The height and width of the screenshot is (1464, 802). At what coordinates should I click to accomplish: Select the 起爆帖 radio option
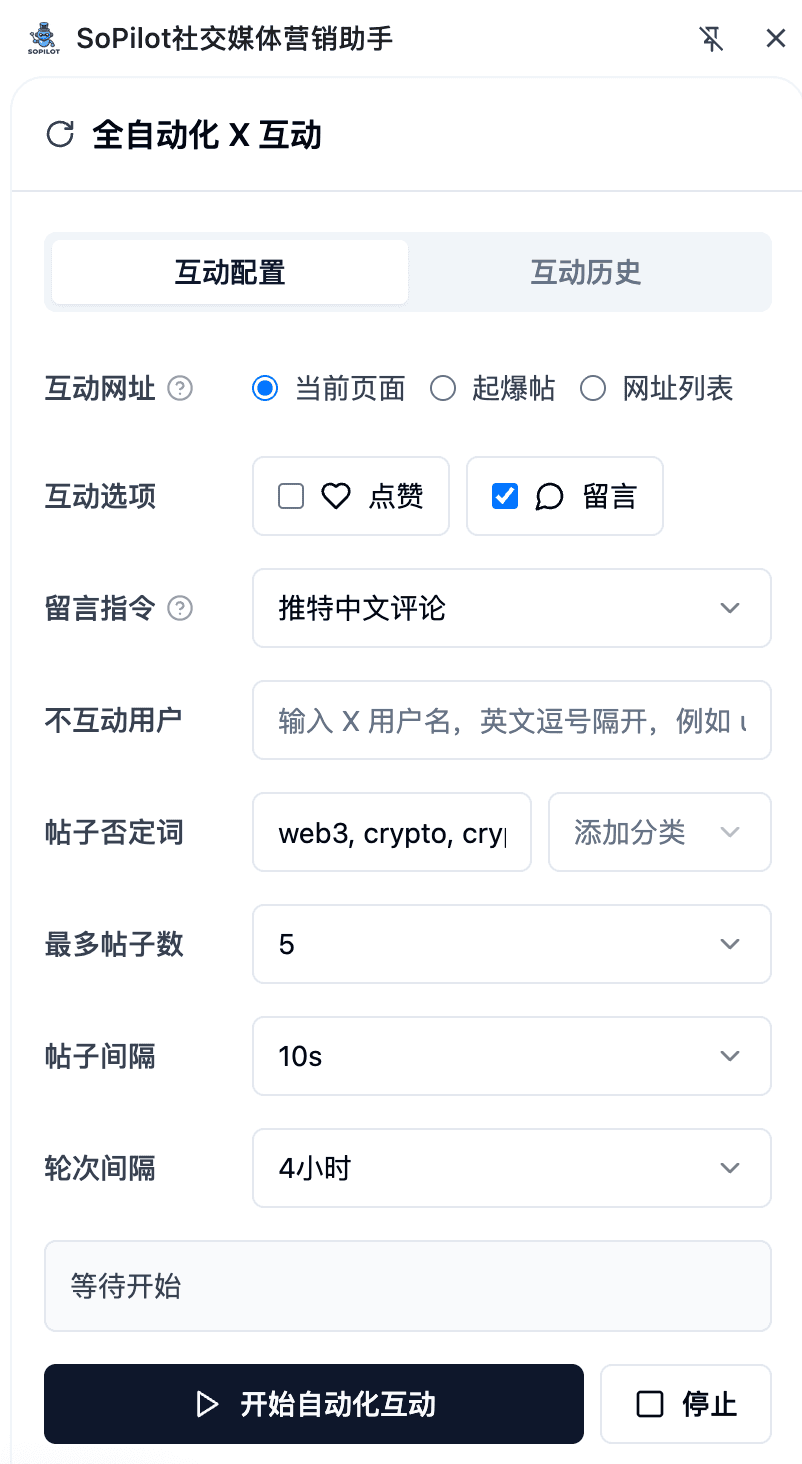pyautogui.click(x=443, y=389)
